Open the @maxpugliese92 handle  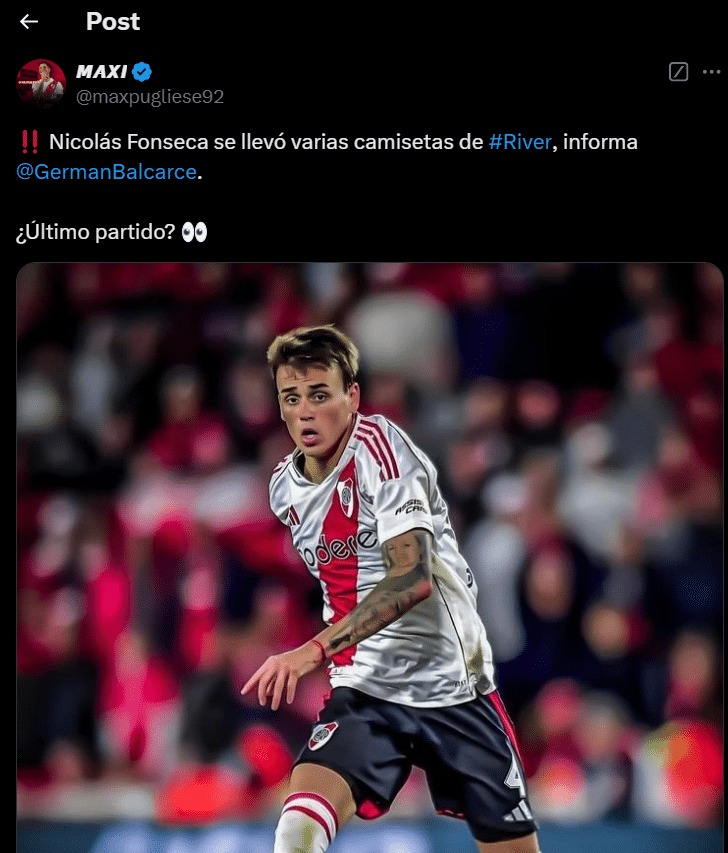[150, 97]
